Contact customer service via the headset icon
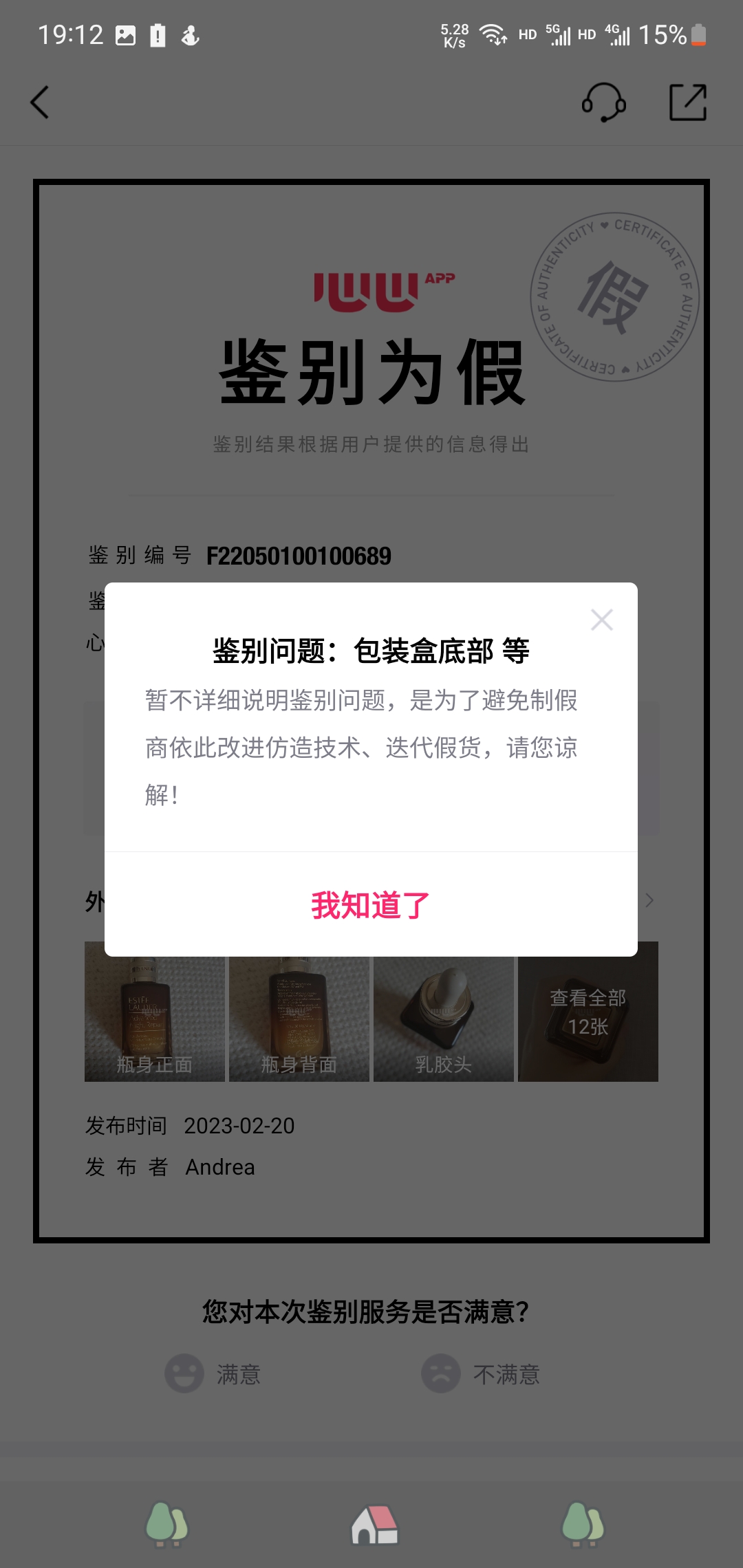Screen dimensions: 743x1568 point(603,102)
